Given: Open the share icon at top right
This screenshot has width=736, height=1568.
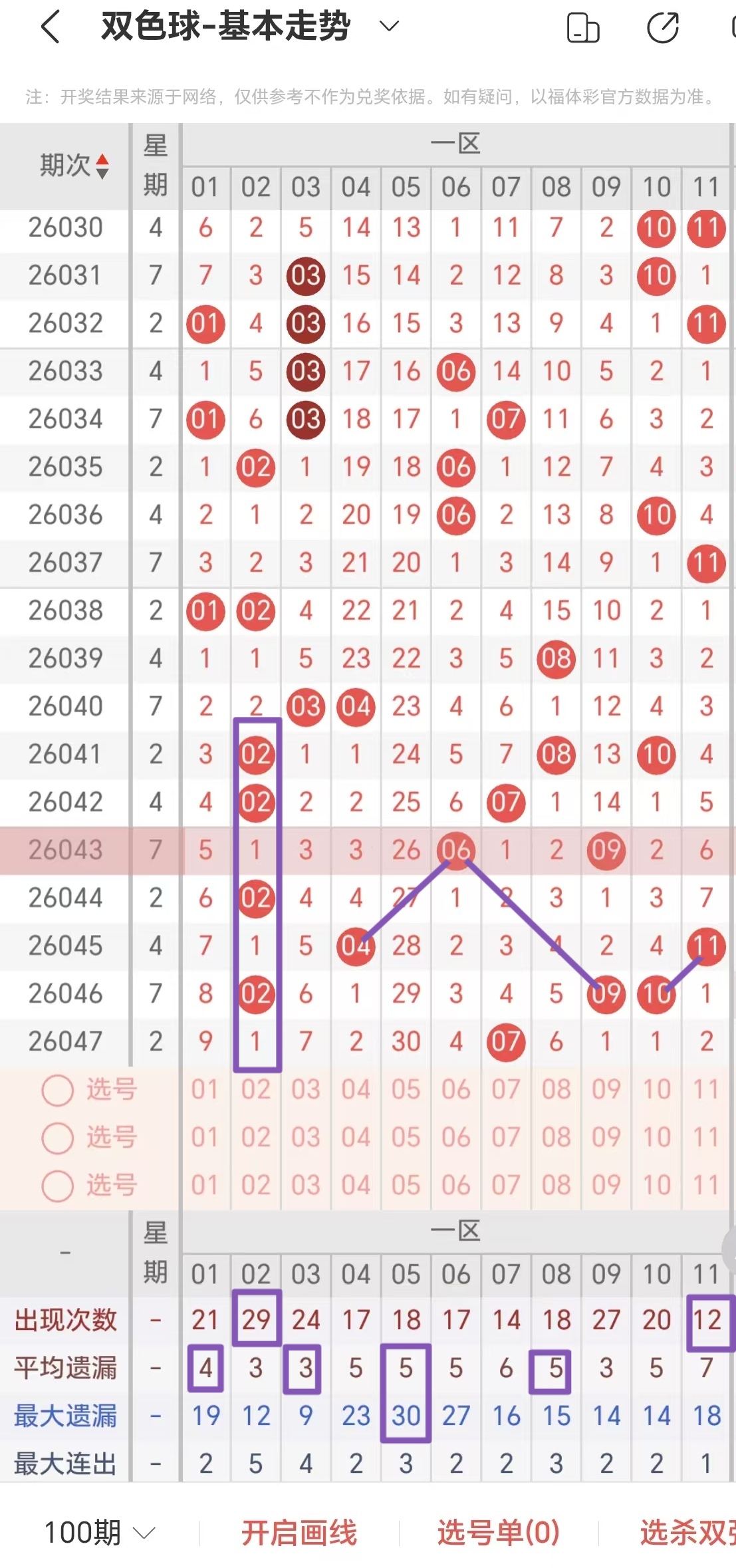Looking at the screenshot, I should [x=663, y=28].
